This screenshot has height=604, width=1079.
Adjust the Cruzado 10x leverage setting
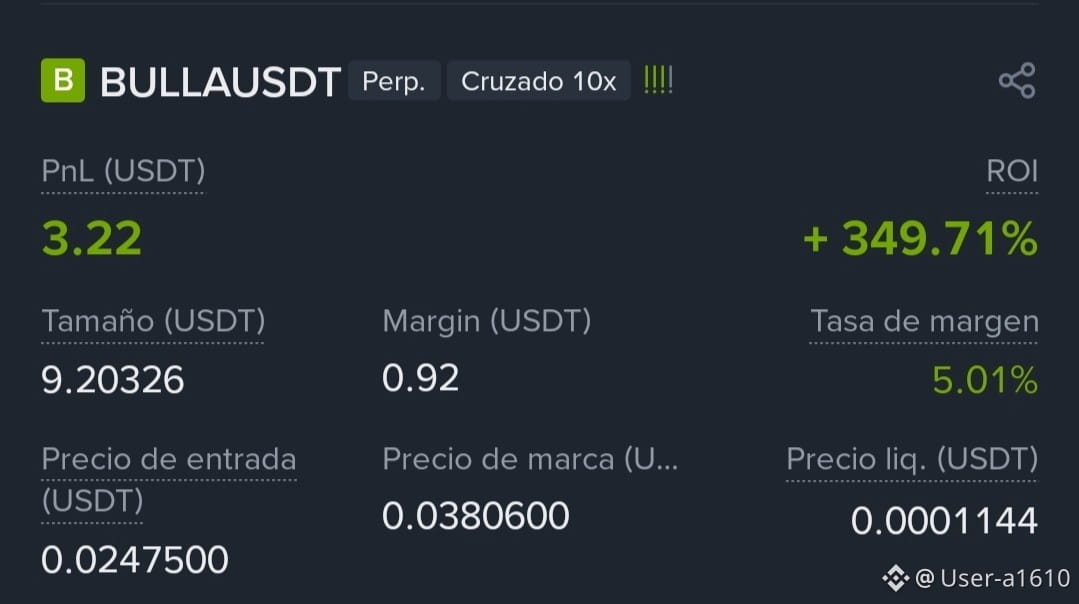(538, 81)
